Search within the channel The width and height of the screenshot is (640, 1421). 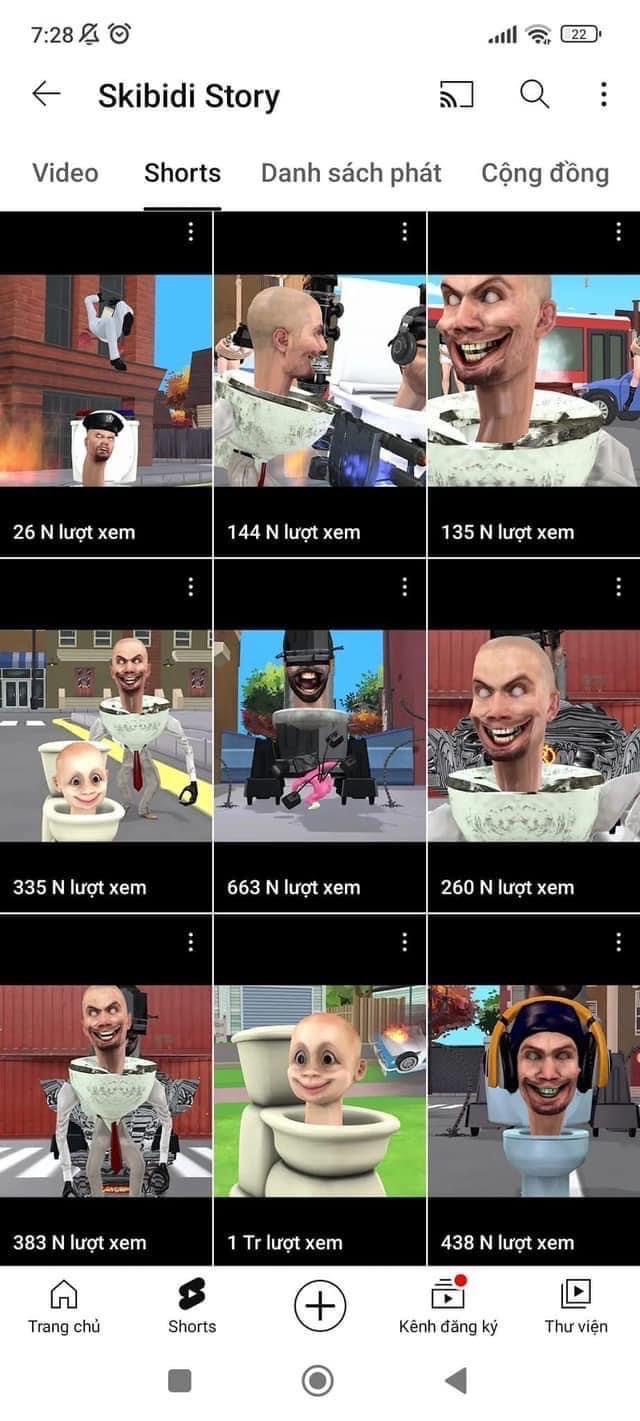point(534,95)
